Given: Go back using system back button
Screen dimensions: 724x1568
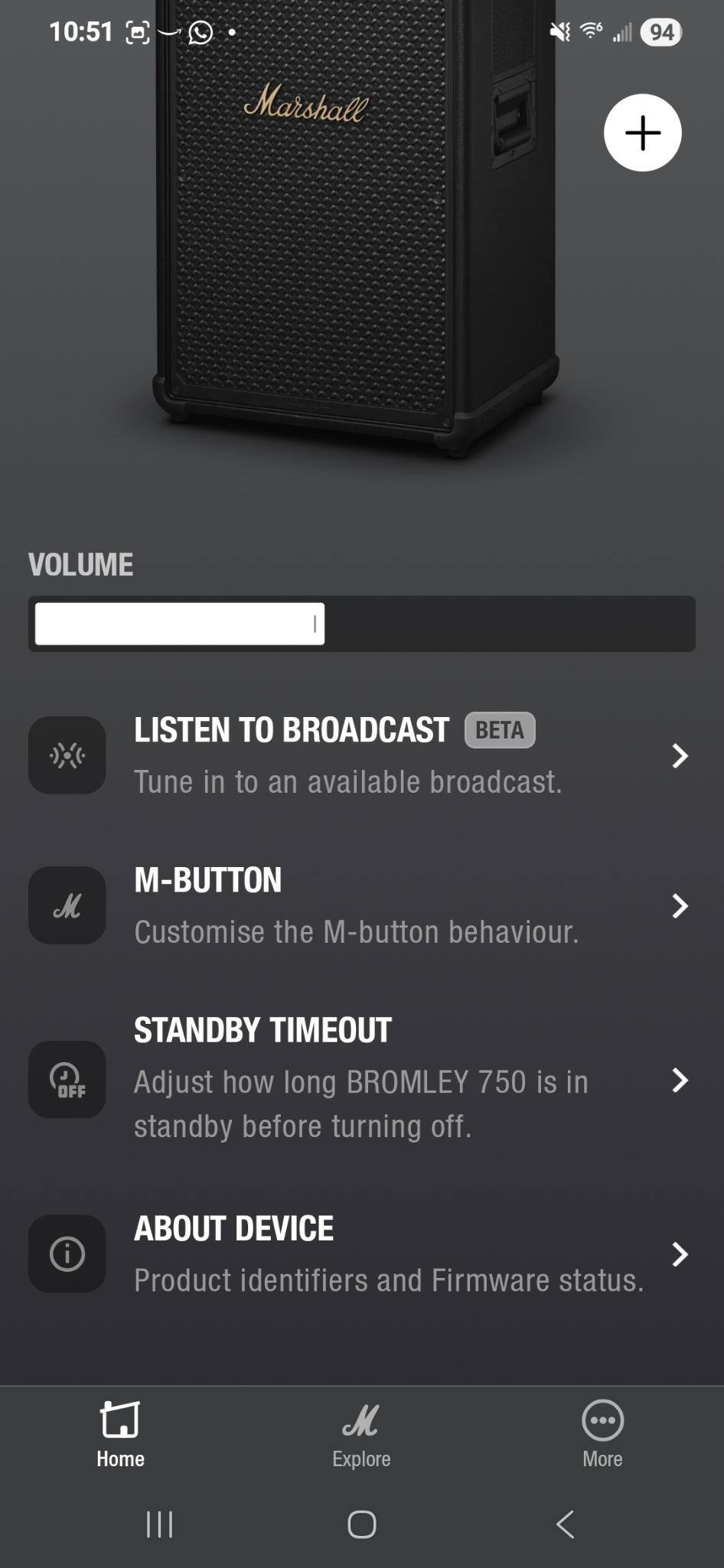Looking at the screenshot, I should [x=565, y=1524].
